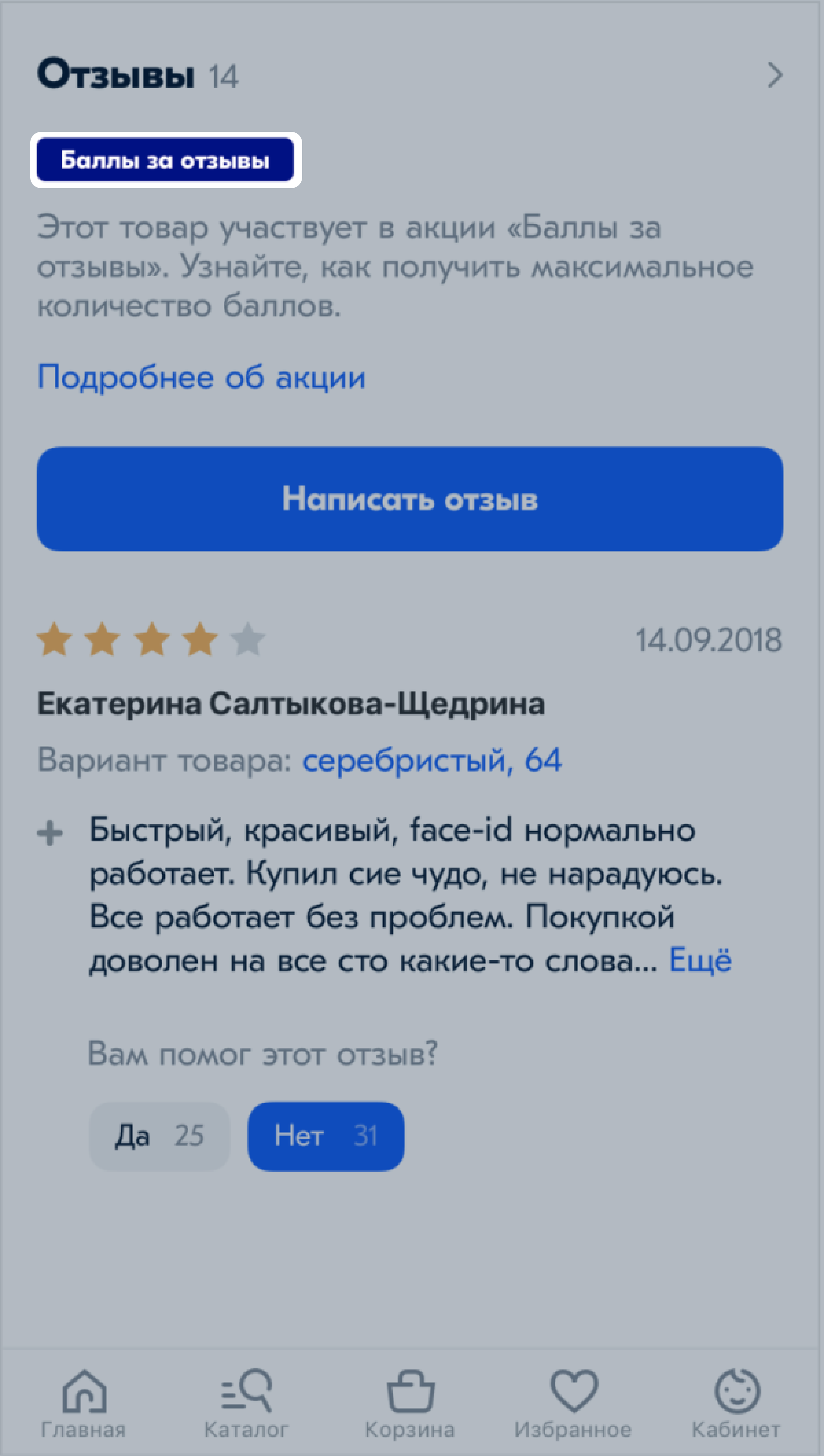Open the Корзина cart tab
Viewport: 824px width, 1456px height.
(x=410, y=1403)
